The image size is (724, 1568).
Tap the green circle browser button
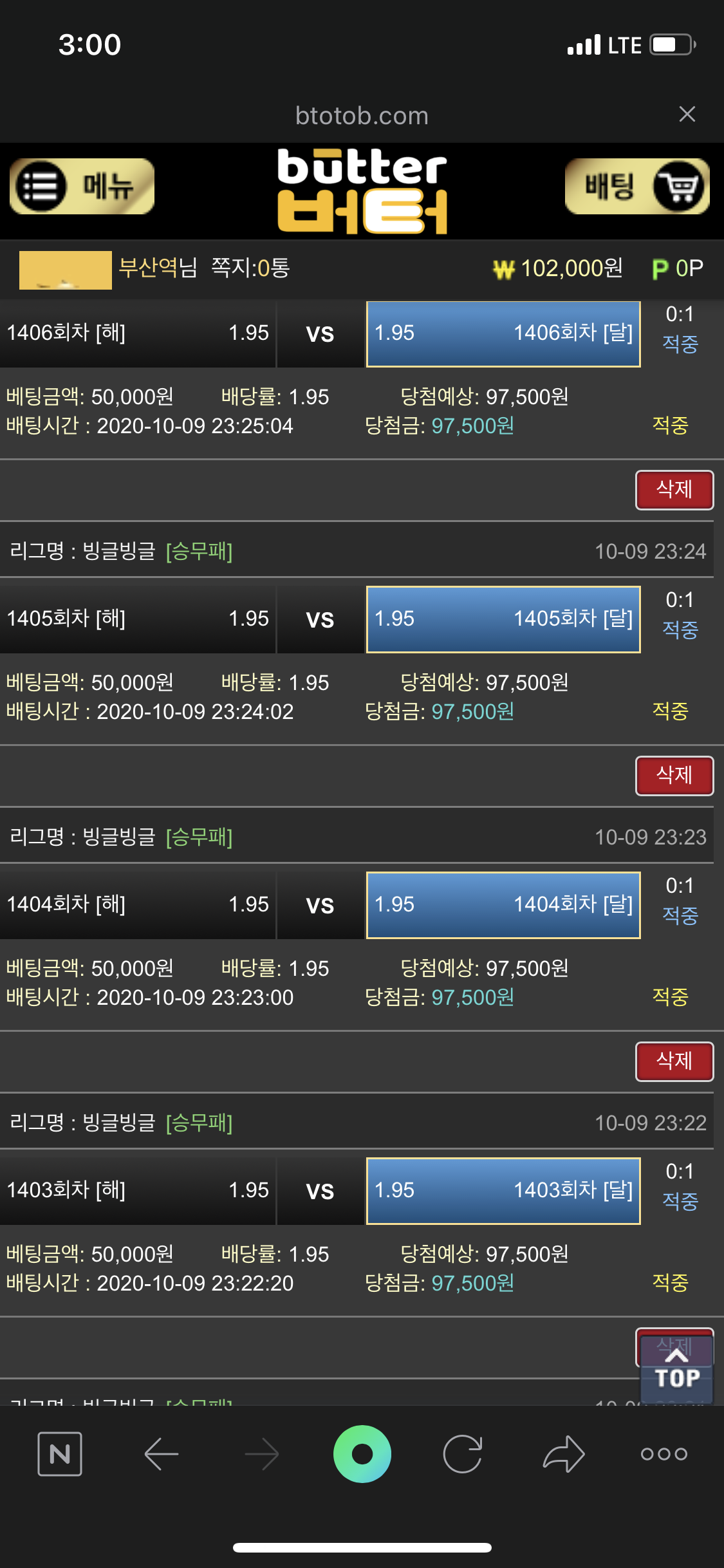pos(362,1453)
